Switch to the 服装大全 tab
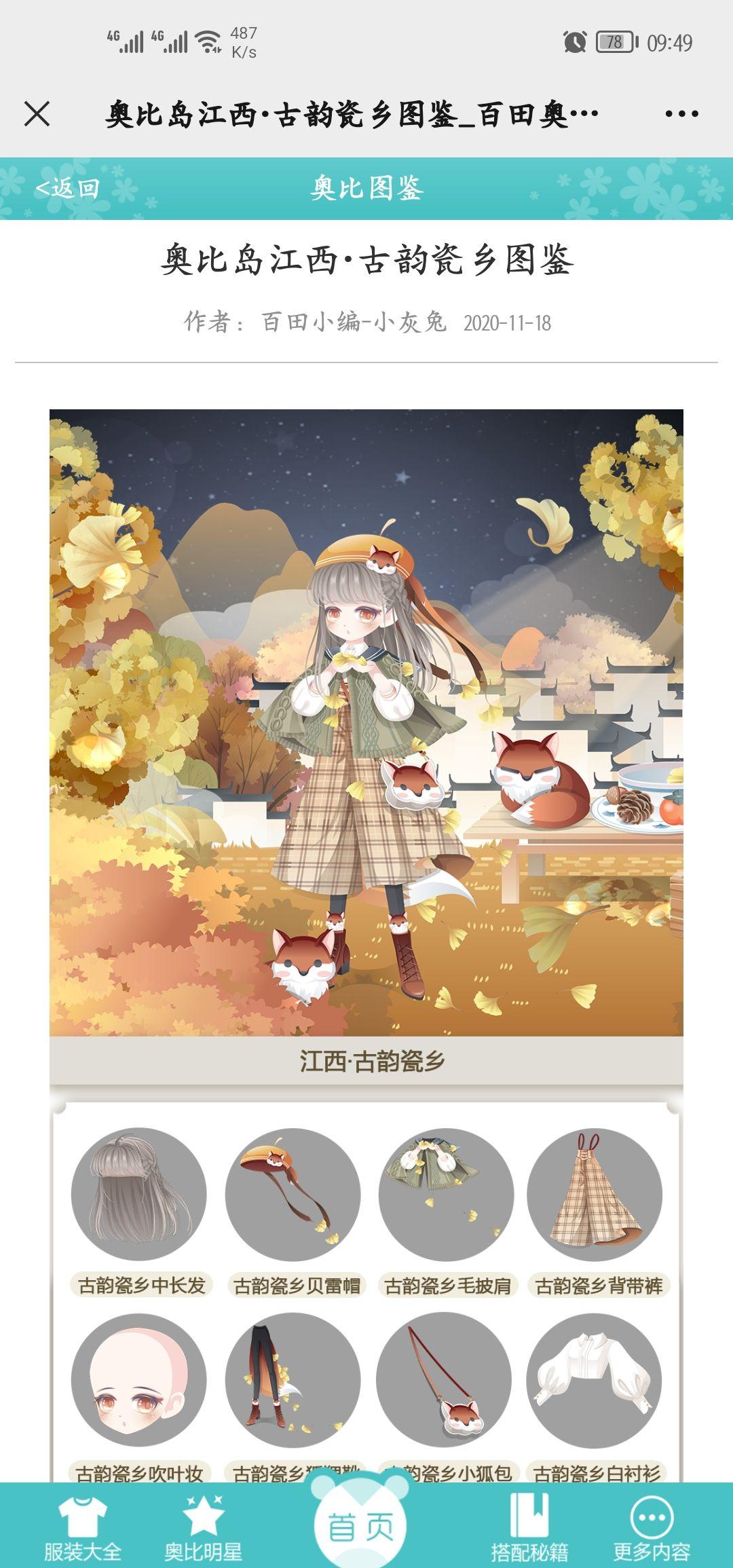 click(x=82, y=1527)
